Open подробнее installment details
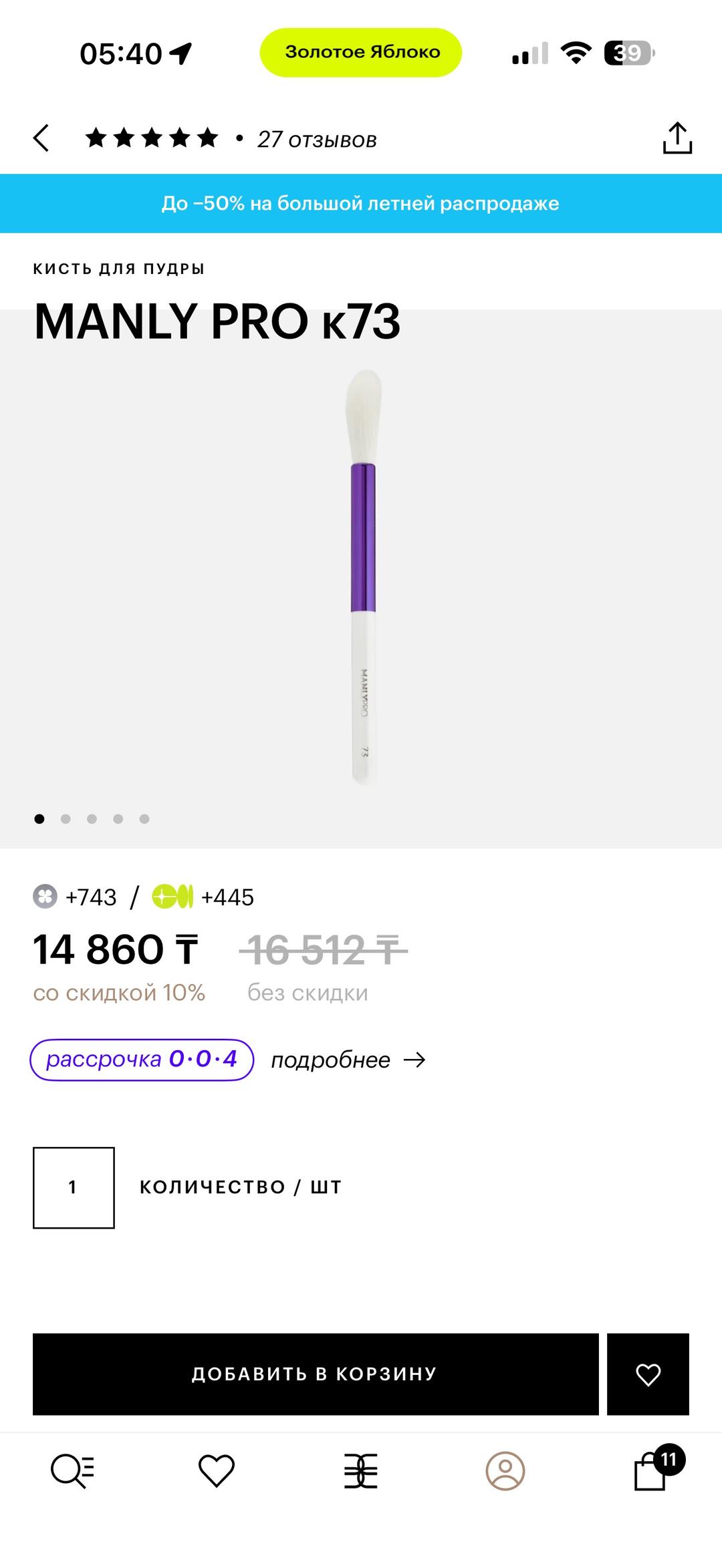 (x=348, y=1060)
